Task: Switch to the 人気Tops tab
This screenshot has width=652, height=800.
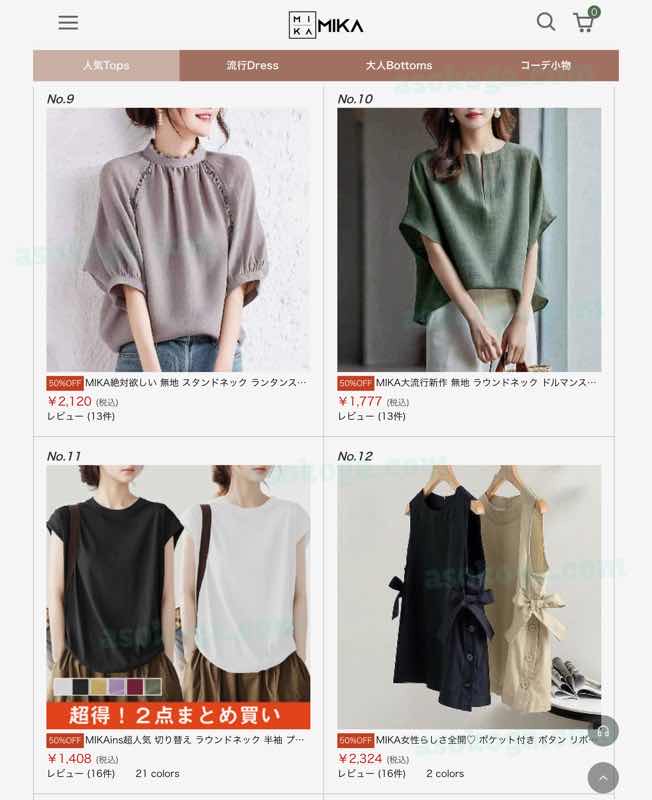Action: pos(106,65)
